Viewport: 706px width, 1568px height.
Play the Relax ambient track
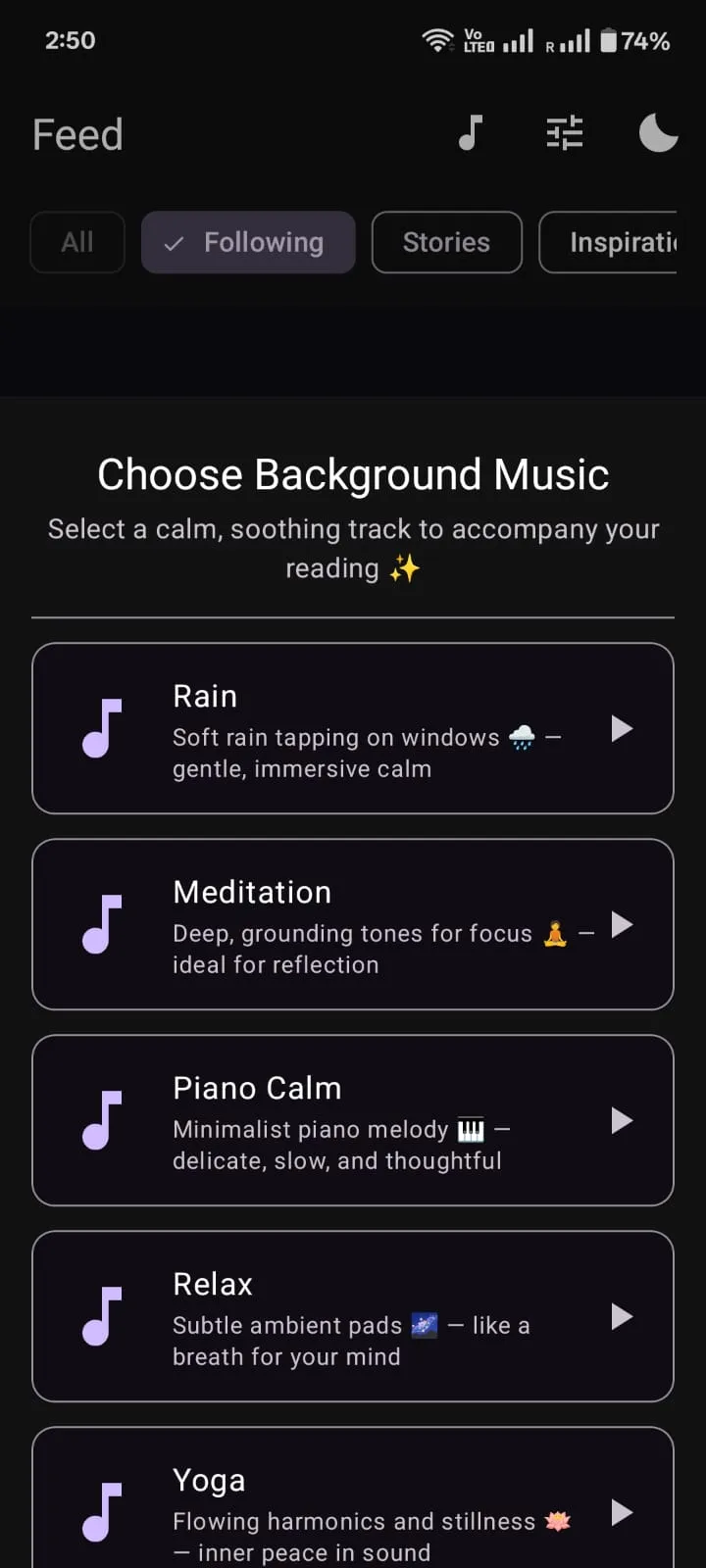[x=622, y=1316]
